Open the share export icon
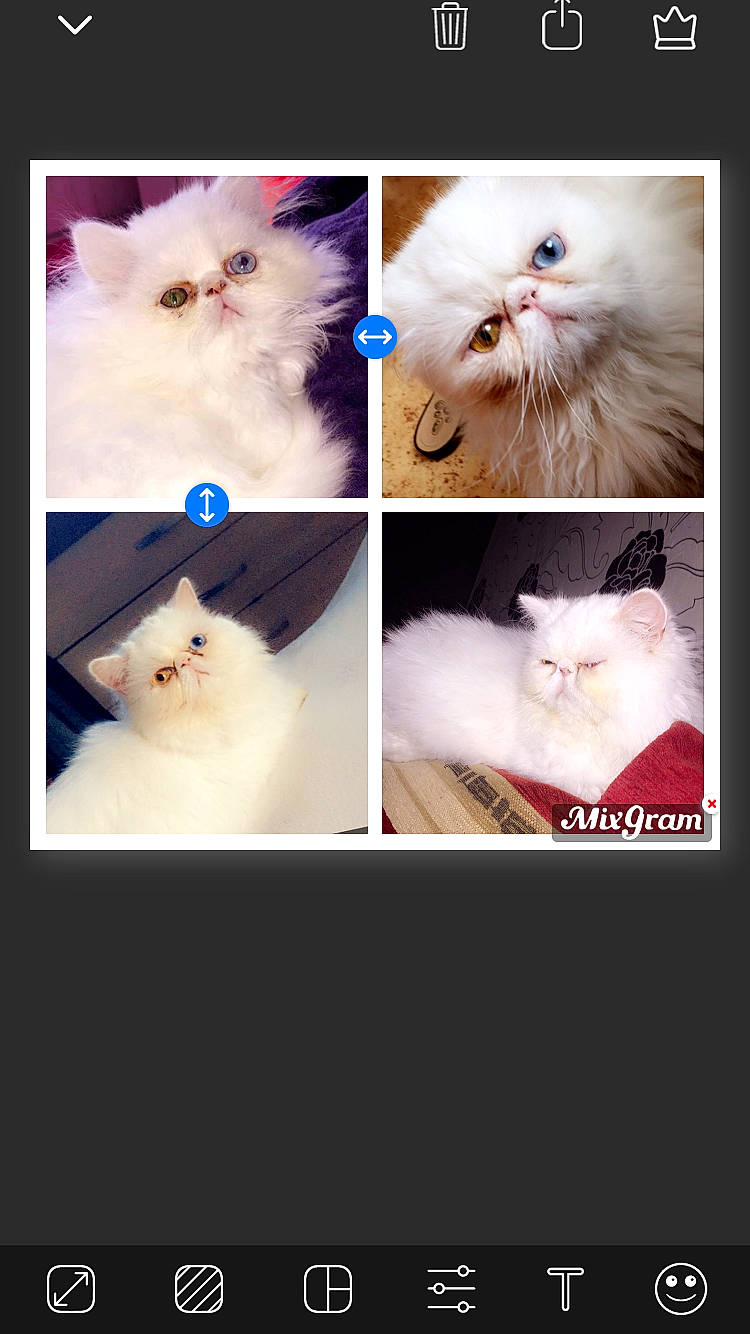The width and height of the screenshot is (750, 1334). (562, 25)
